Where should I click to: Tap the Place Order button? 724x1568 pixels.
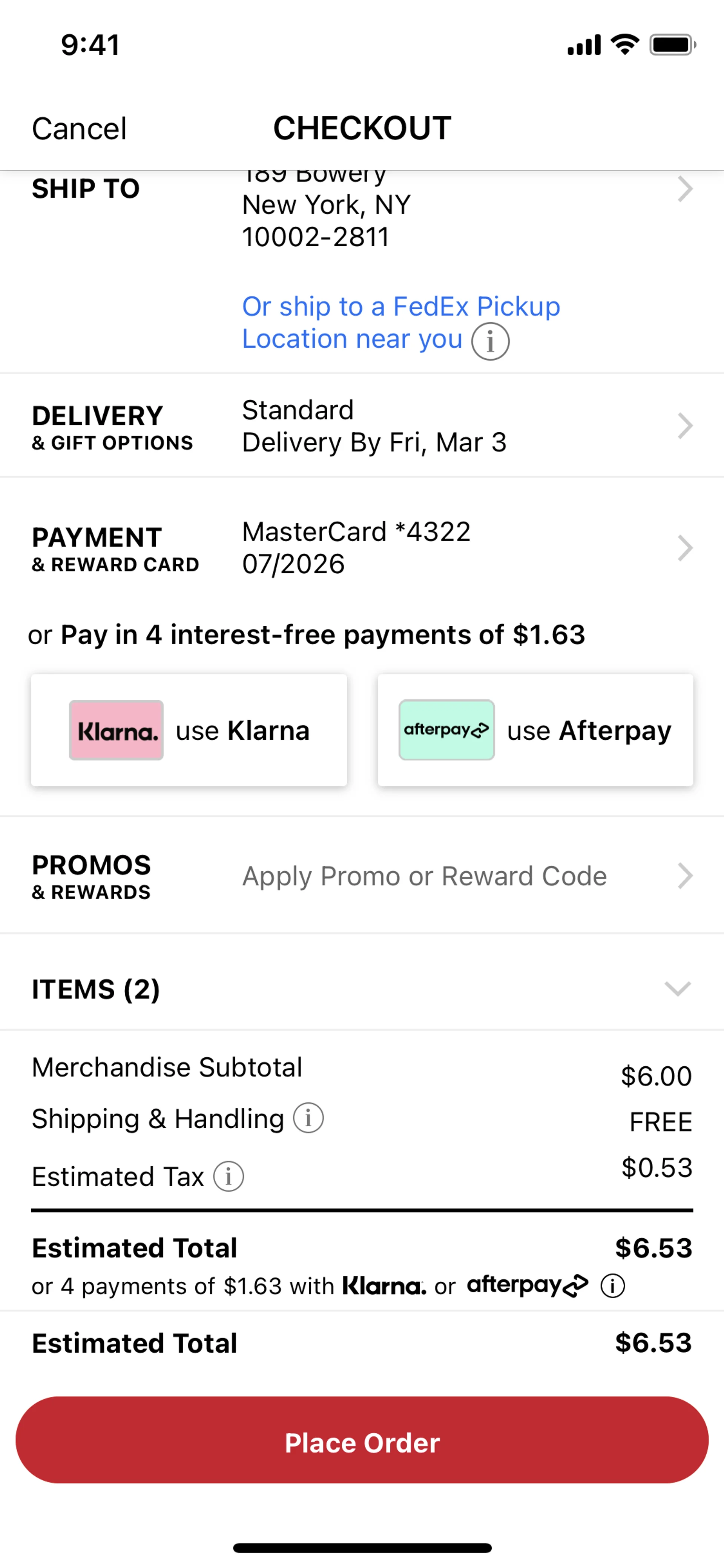click(x=362, y=1442)
